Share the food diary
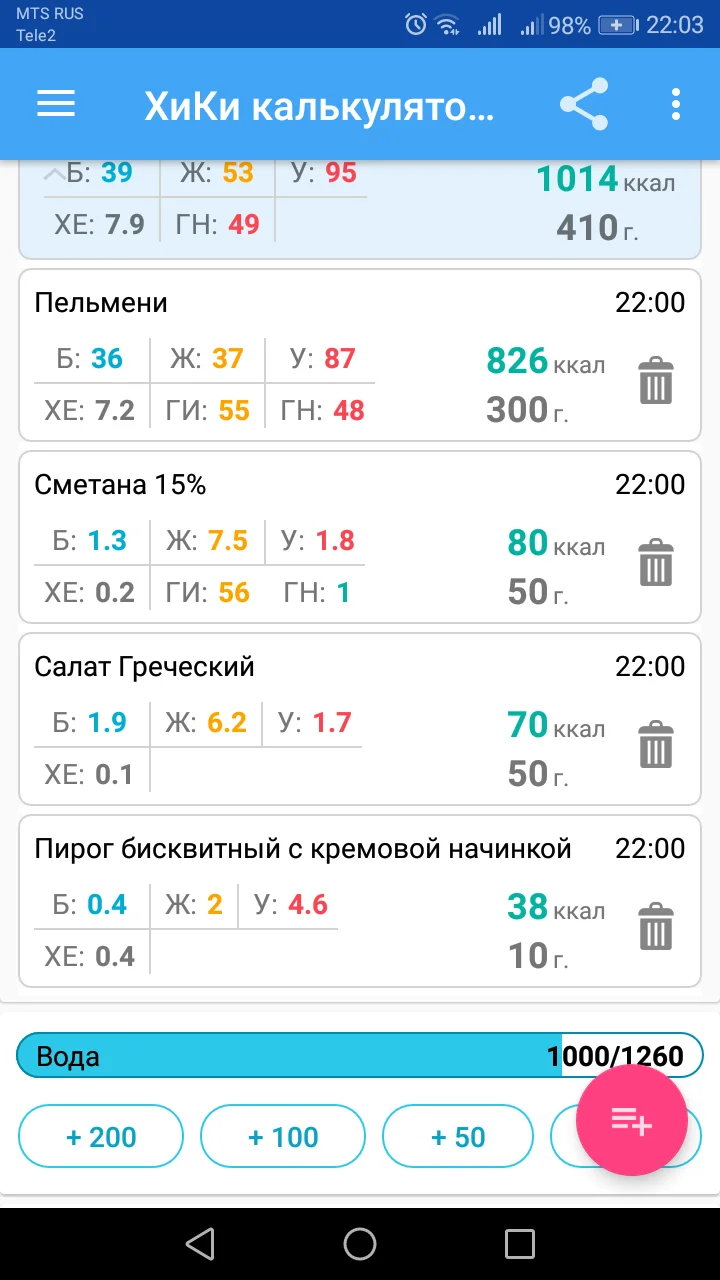Viewport: 720px width, 1280px height. 583,103
